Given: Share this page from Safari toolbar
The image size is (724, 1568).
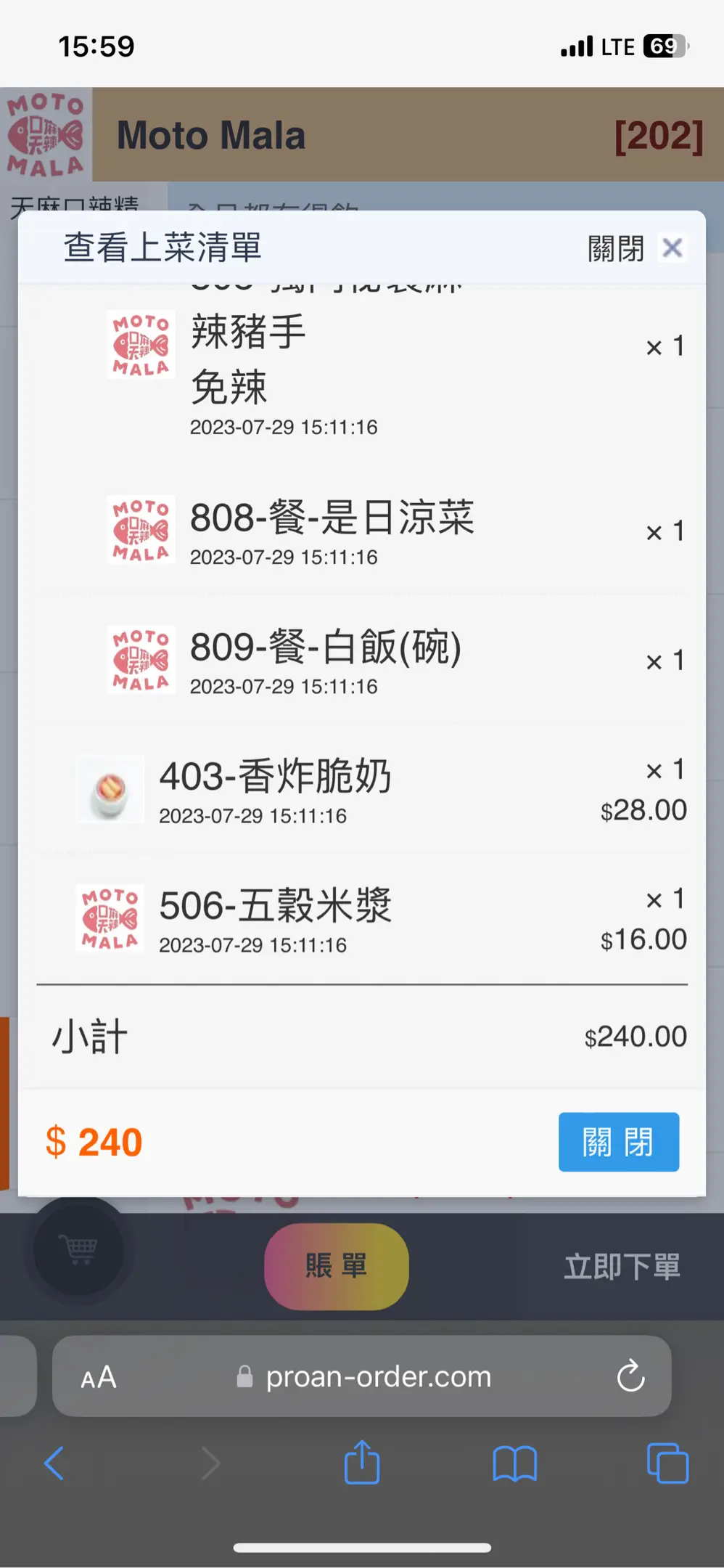Looking at the screenshot, I should pyautogui.click(x=362, y=1463).
